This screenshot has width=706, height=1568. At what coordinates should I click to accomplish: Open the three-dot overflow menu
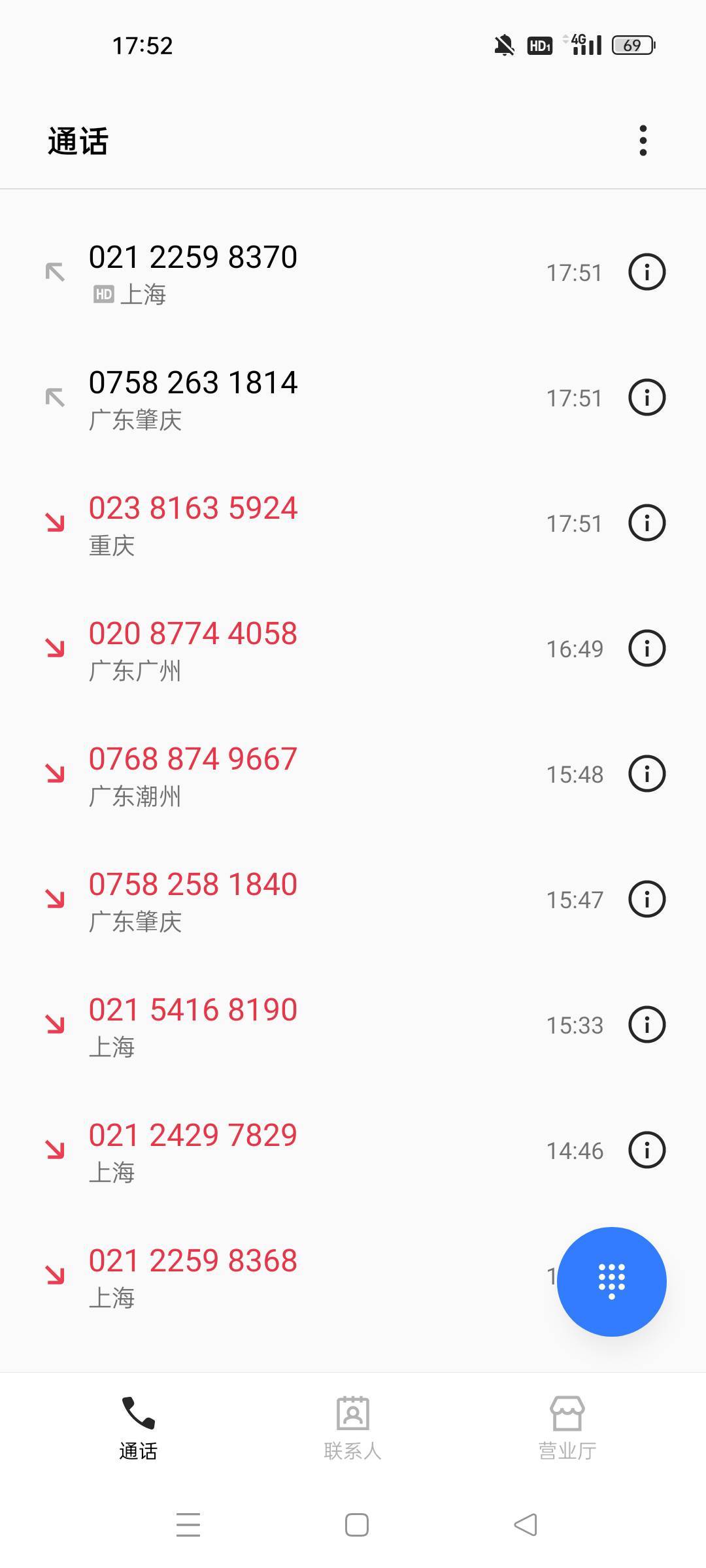click(643, 140)
